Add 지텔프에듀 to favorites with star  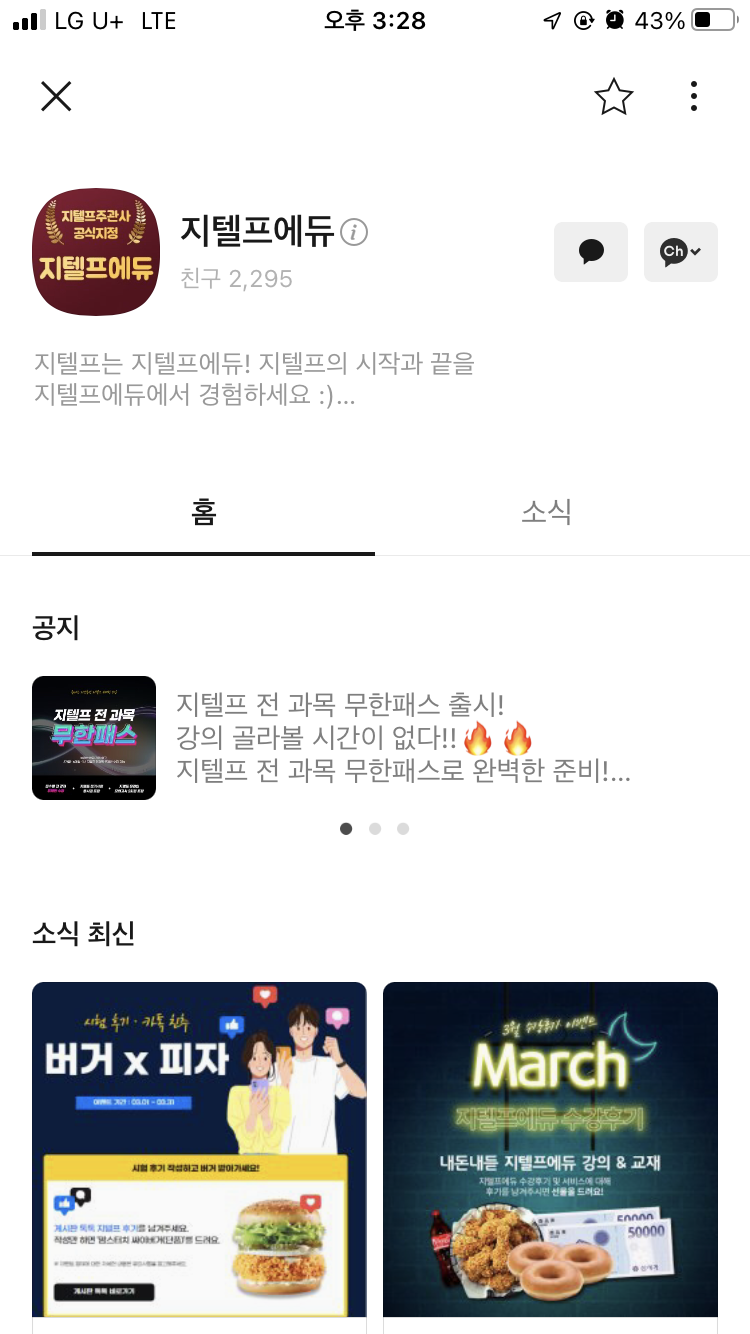coord(613,97)
